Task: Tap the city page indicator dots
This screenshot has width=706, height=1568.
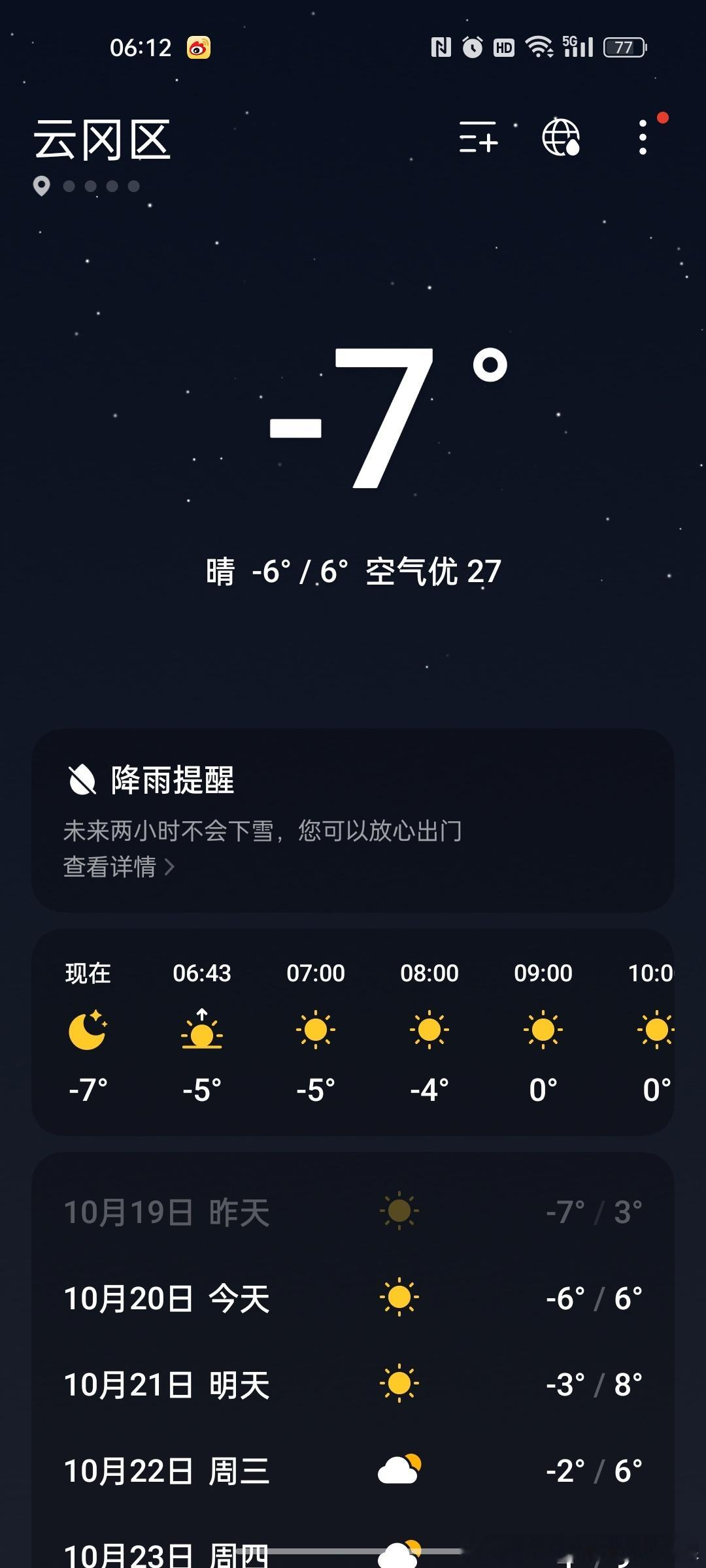Action: click(x=88, y=186)
